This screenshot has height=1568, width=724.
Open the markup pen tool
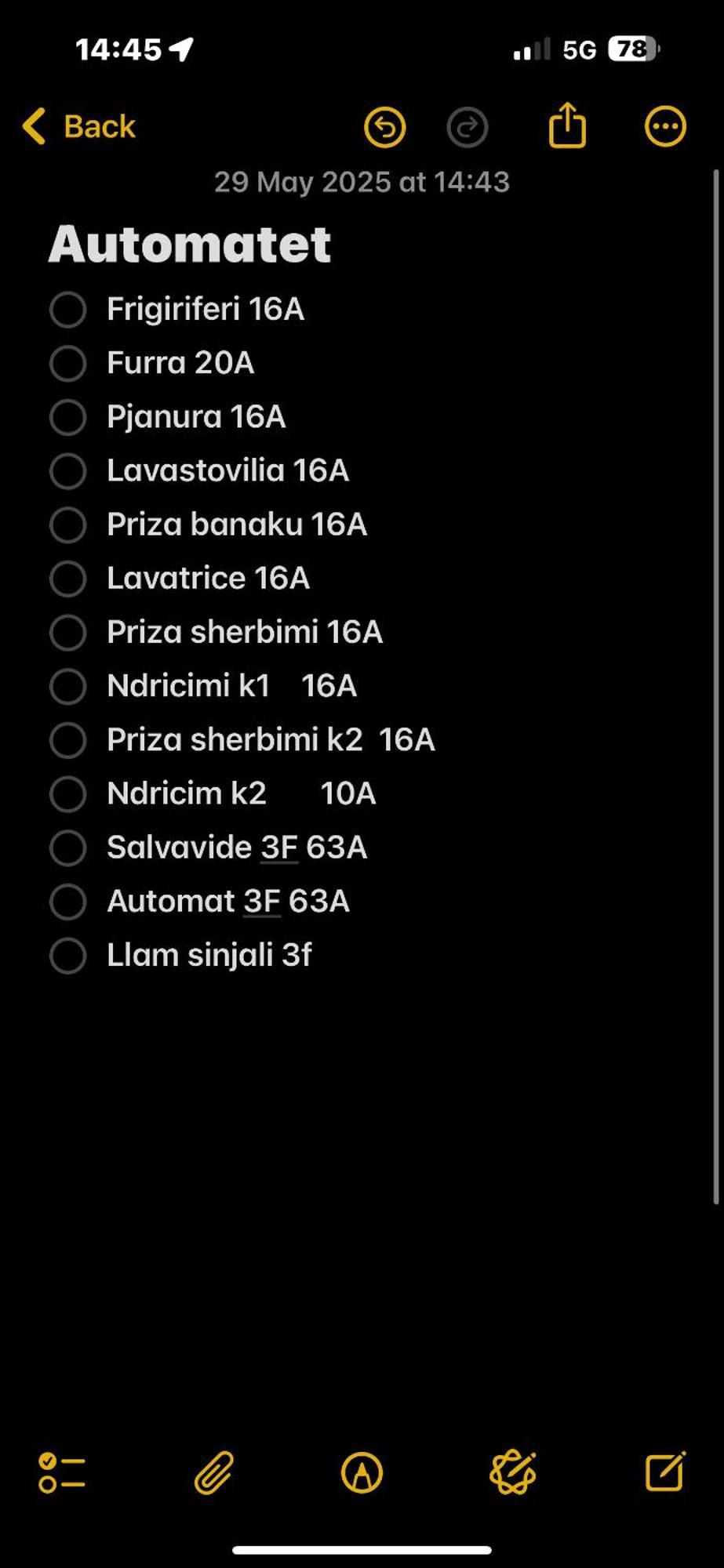[x=362, y=1472]
